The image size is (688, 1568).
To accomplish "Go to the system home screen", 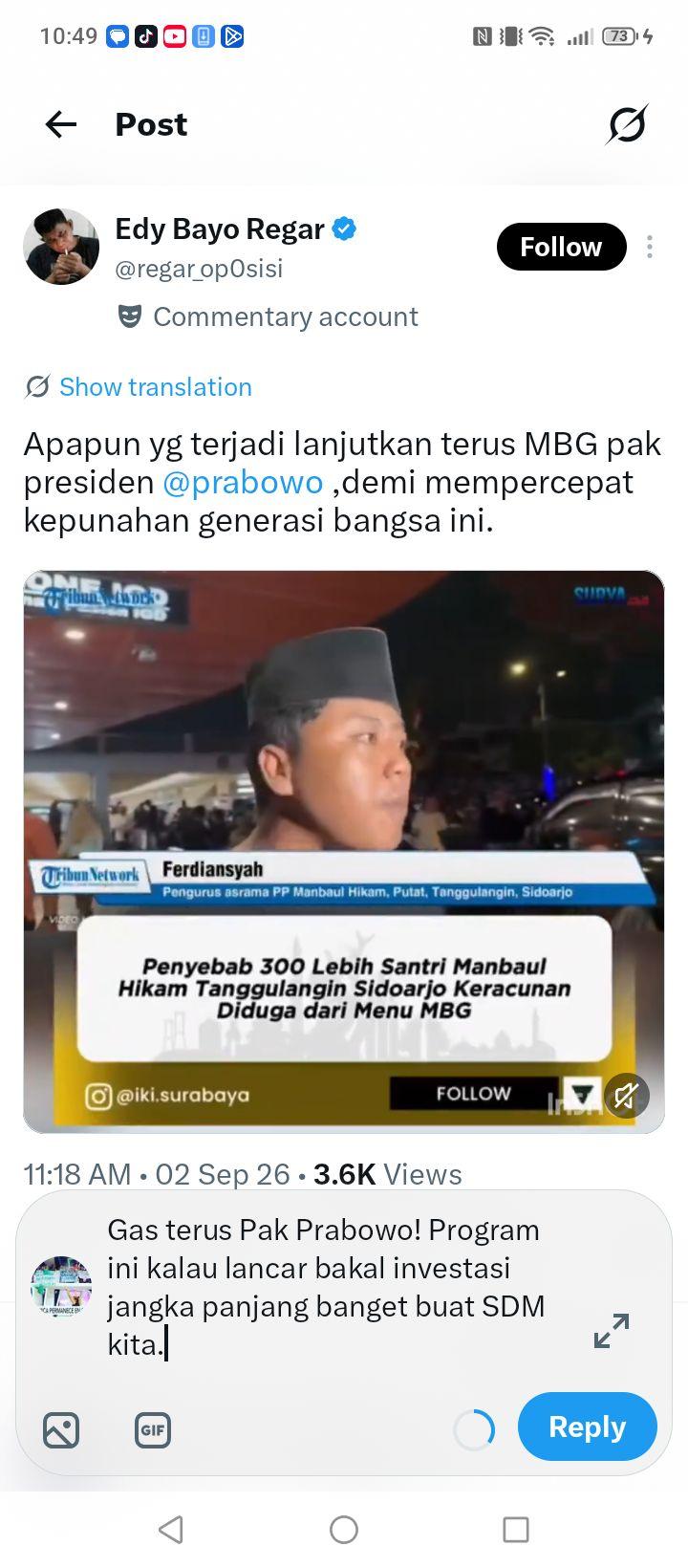I will click(344, 1530).
